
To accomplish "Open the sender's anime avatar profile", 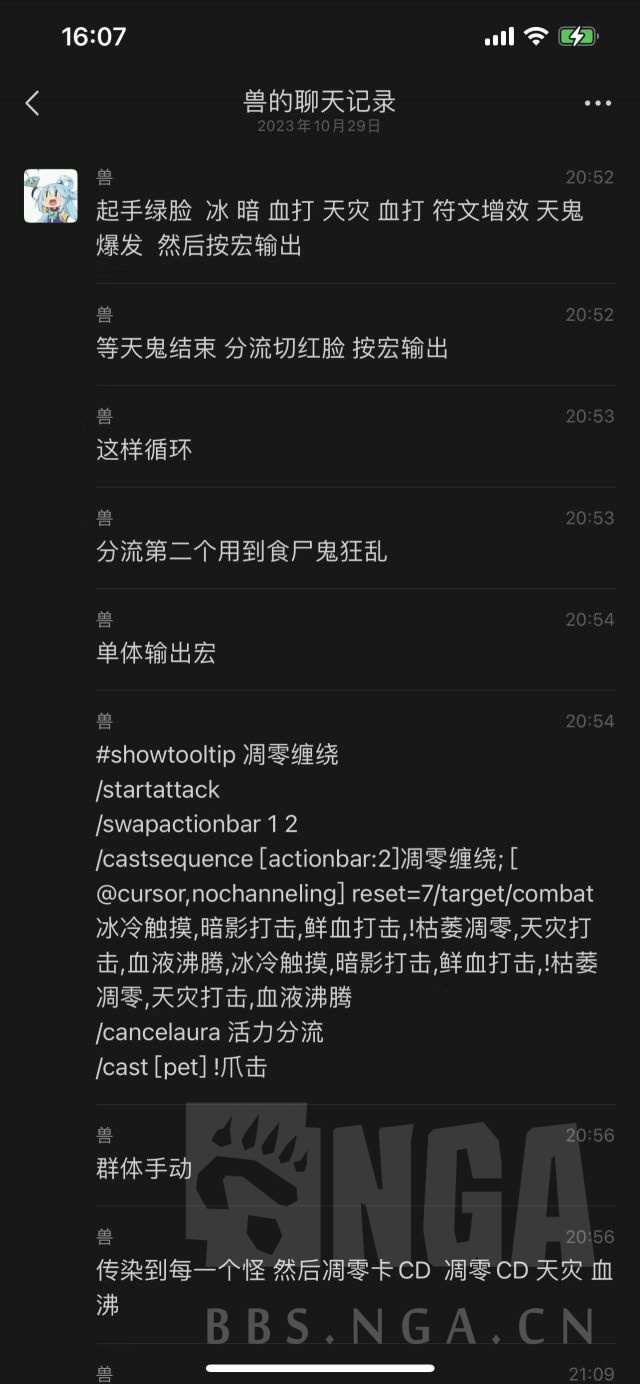I will click(x=51, y=196).
